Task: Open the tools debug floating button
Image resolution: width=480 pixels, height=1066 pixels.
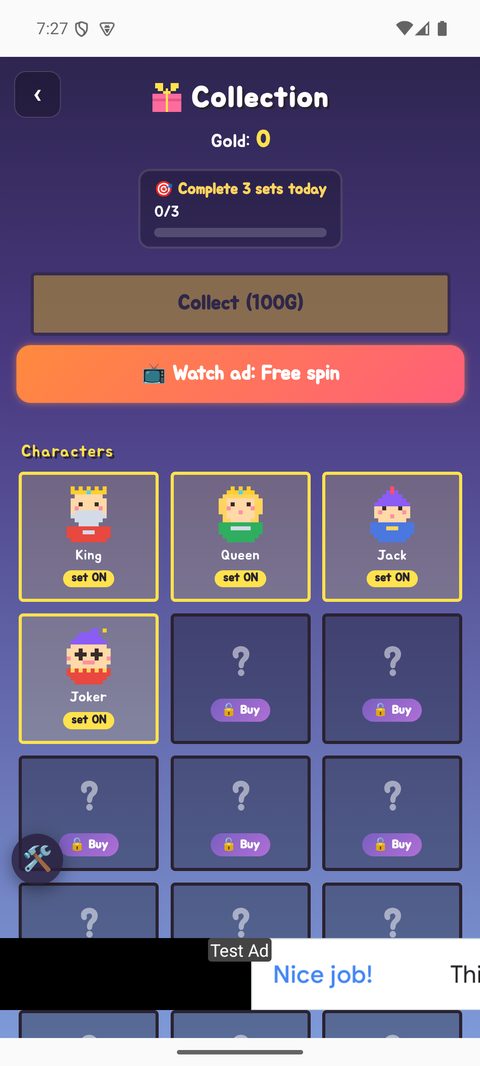Action: pyautogui.click(x=37, y=859)
